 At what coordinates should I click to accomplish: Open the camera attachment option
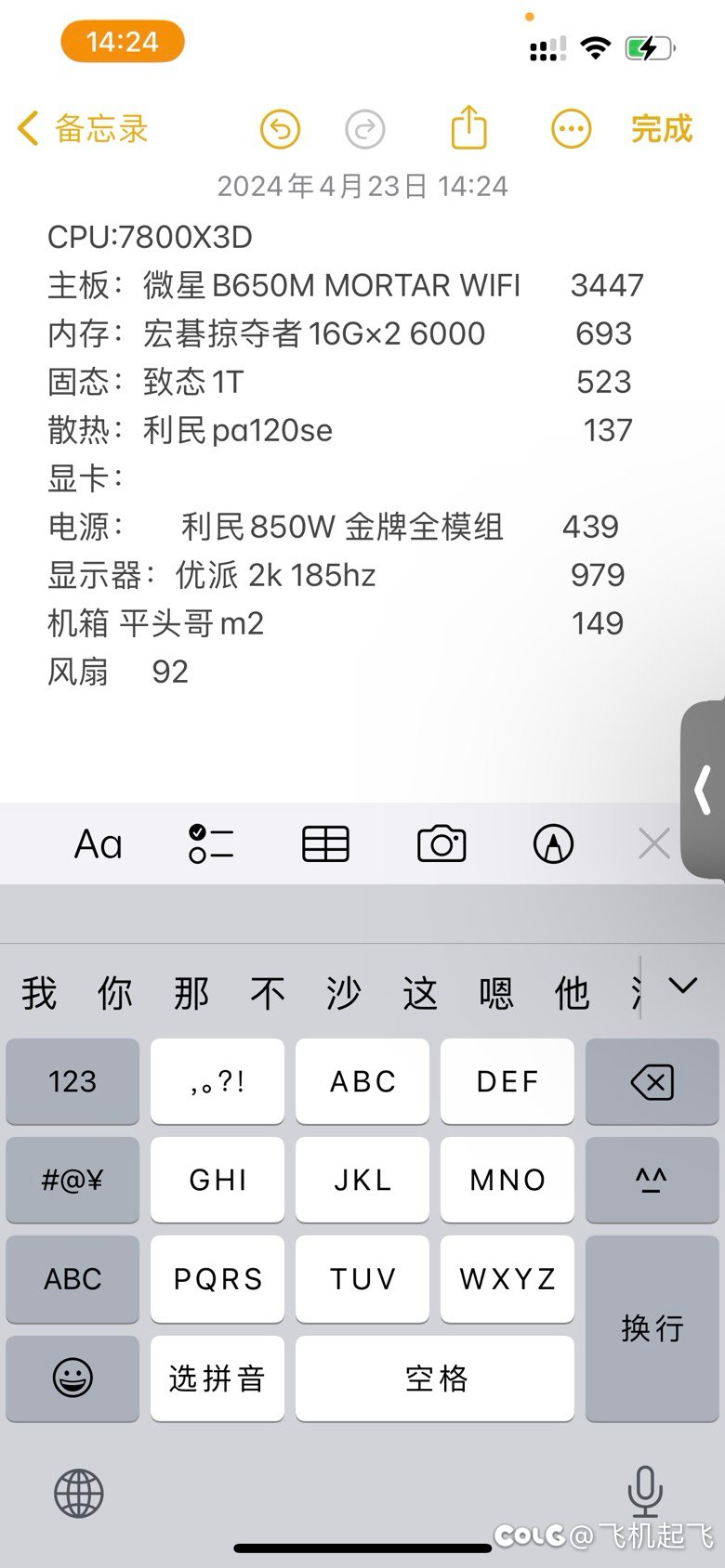tap(442, 844)
